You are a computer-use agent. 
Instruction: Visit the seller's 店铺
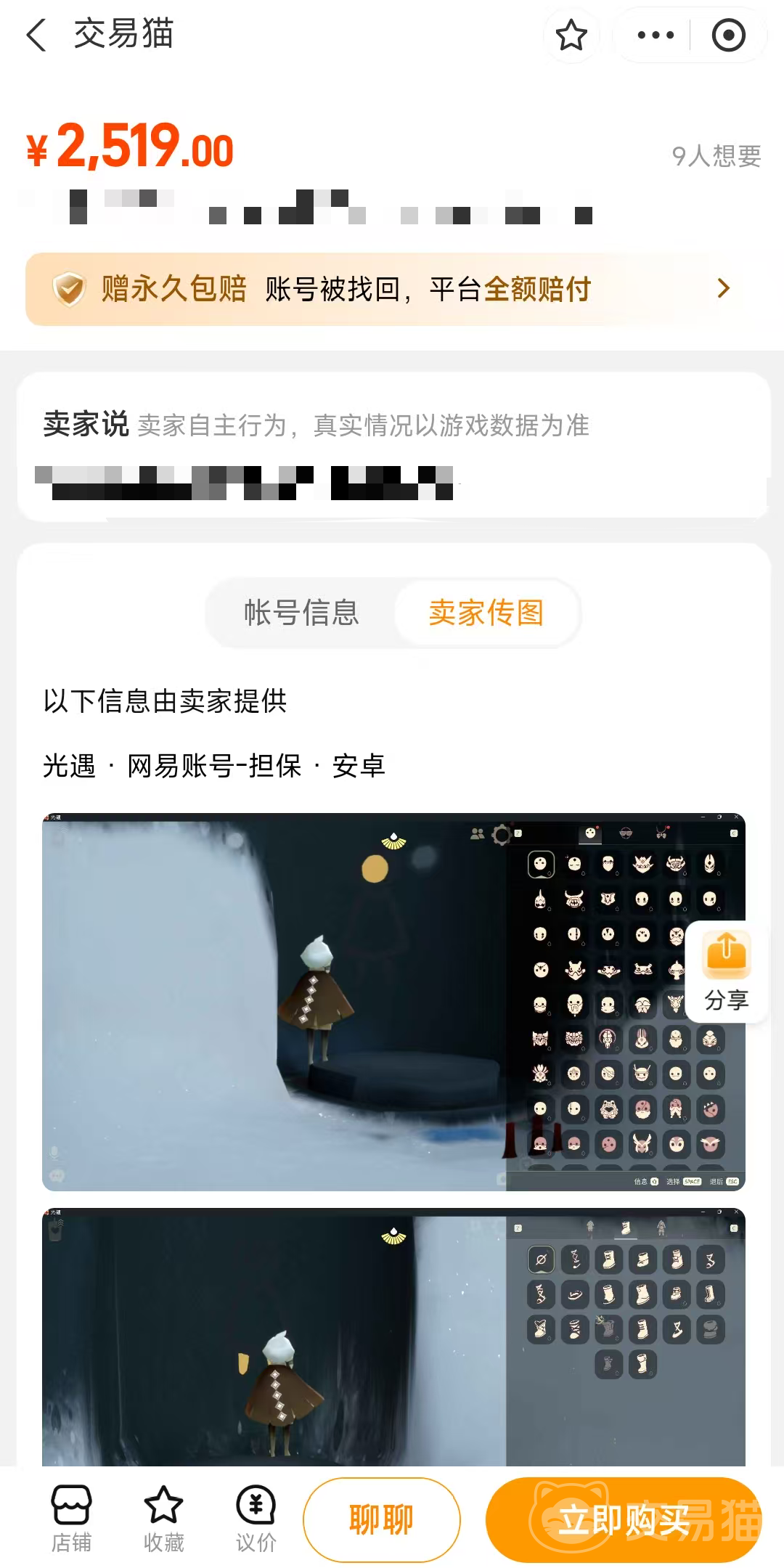[71, 1519]
